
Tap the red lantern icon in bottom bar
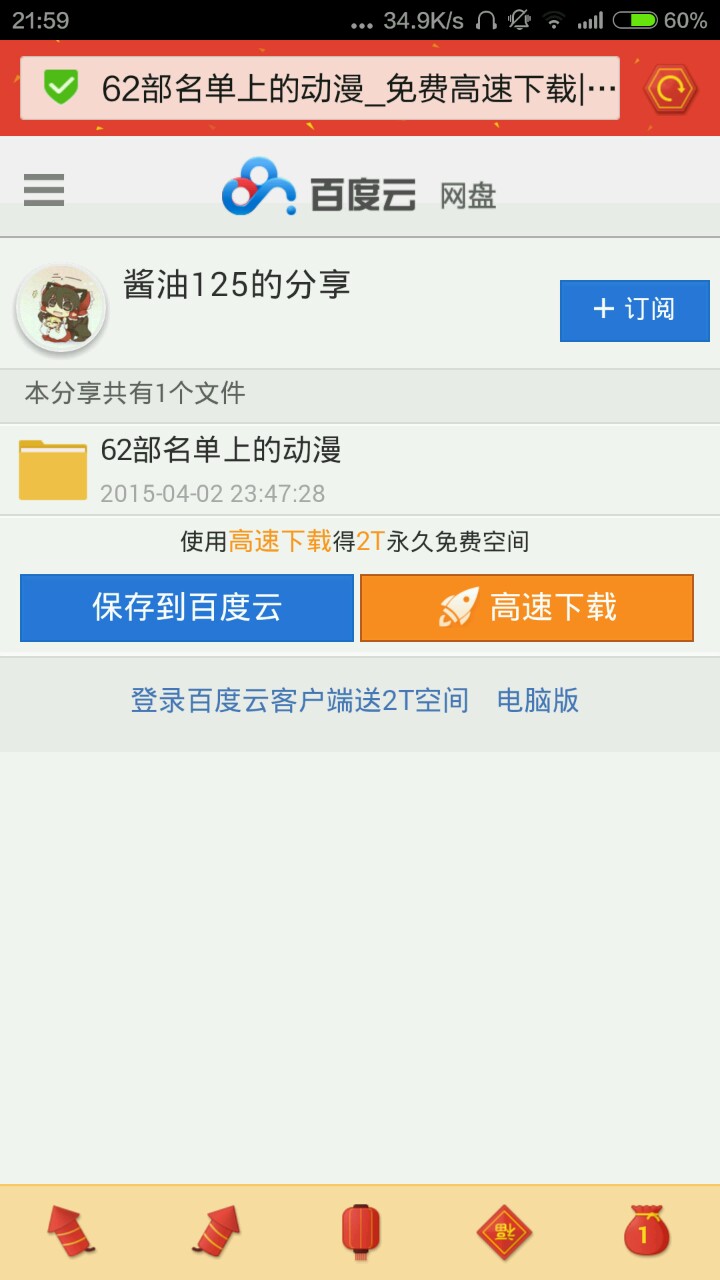tap(360, 1230)
